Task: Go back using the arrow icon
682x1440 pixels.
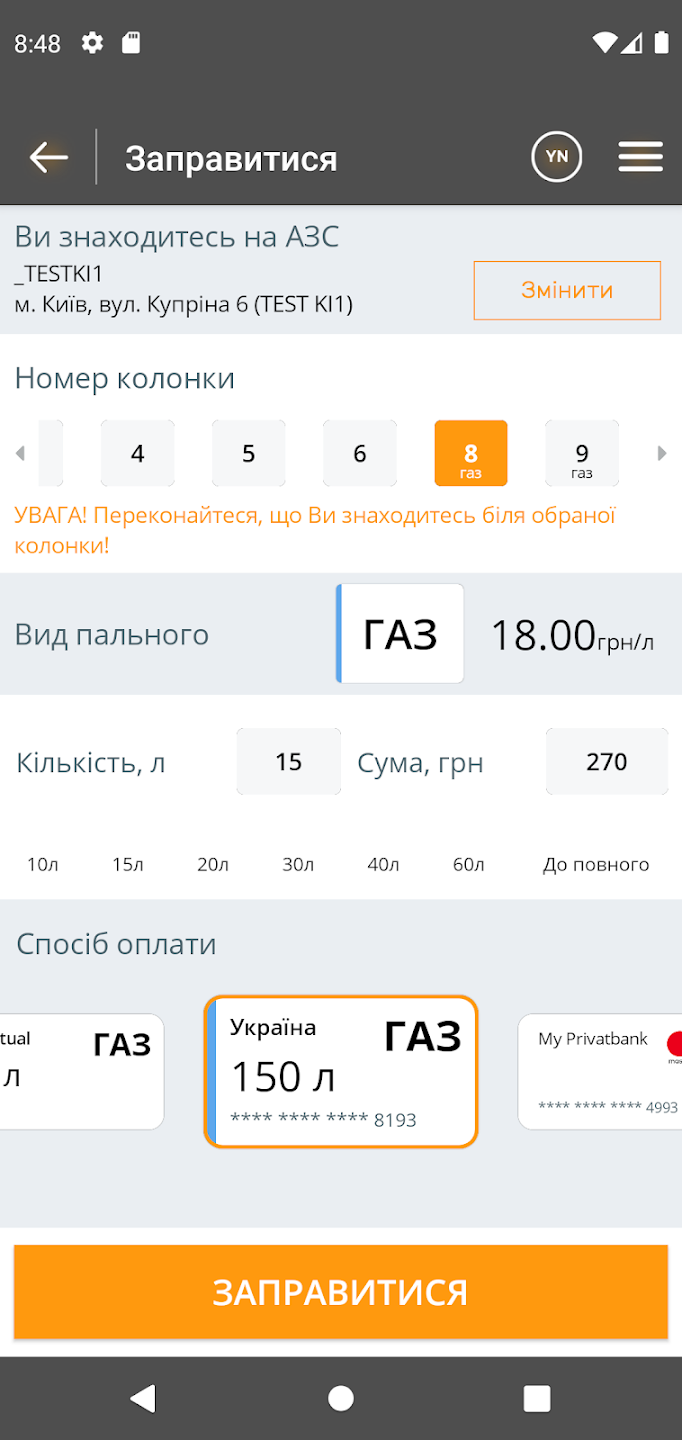Action: tap(48, 158)
